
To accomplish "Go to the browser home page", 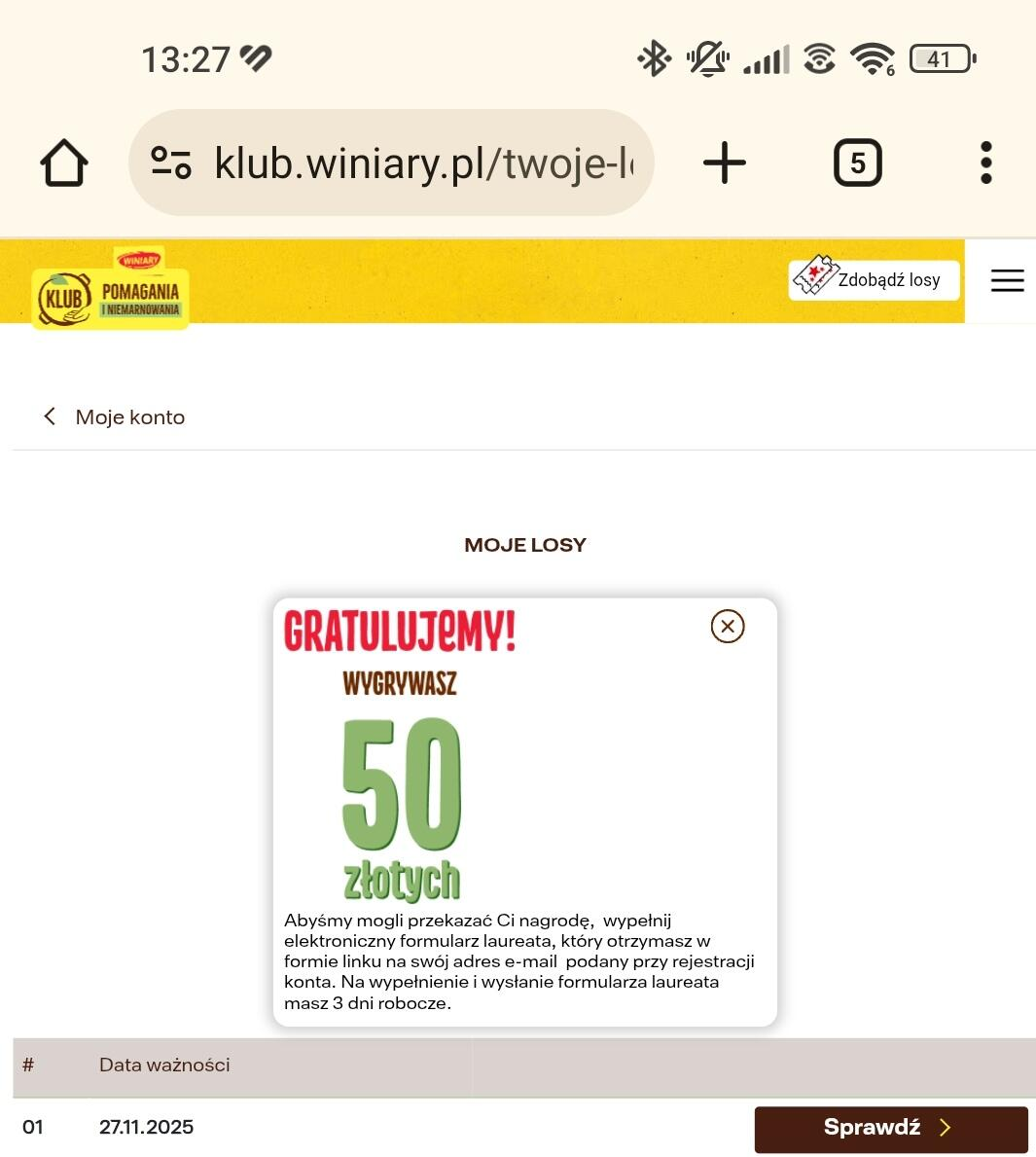I will [x=64, y=163].
